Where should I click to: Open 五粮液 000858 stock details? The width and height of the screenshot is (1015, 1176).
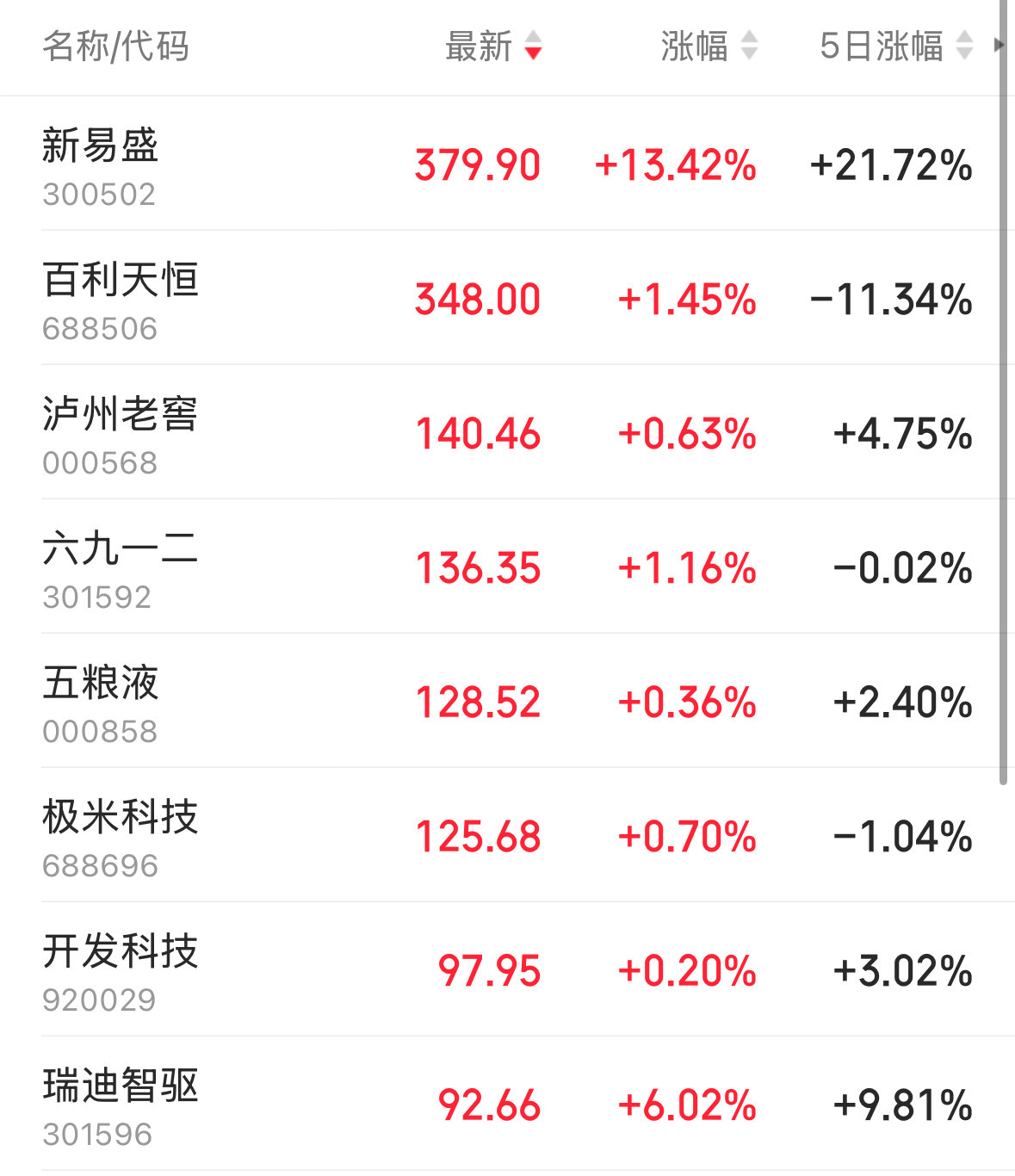[101, 703]
